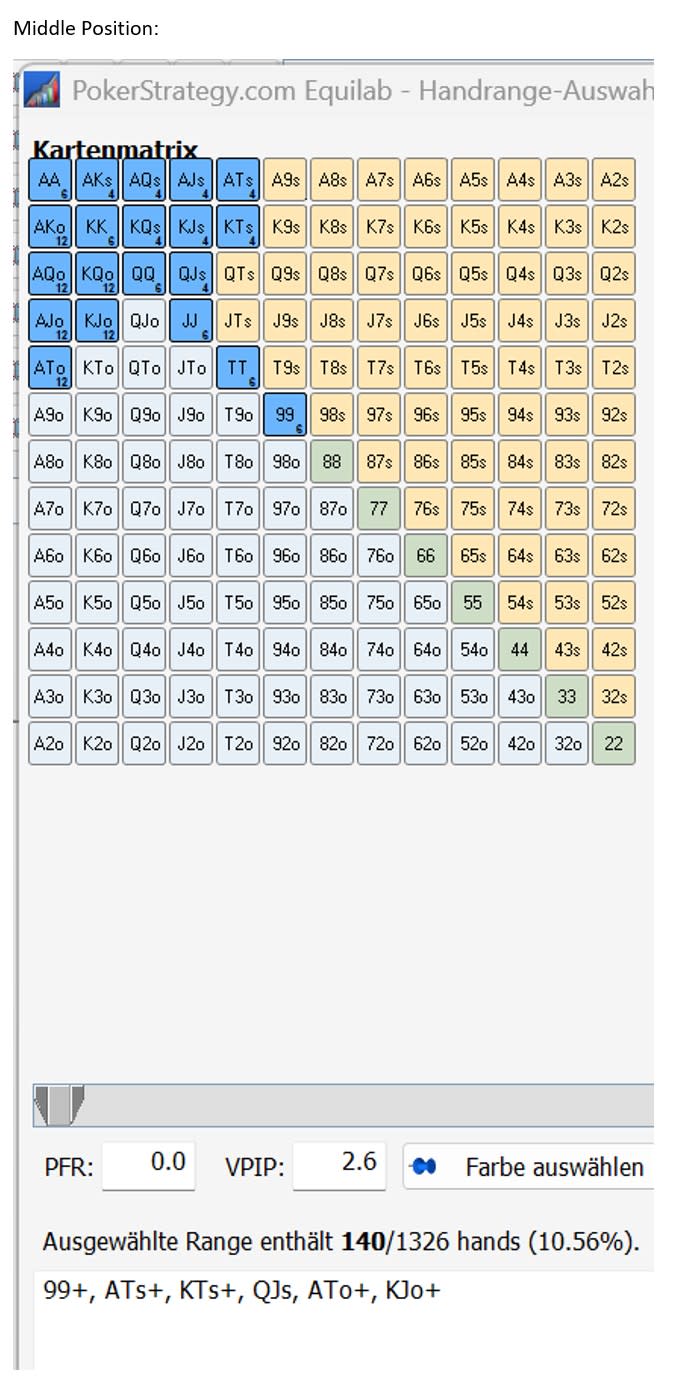Deselect the 99 hand cell
The image size is (673, 1392).
[285, 415]
